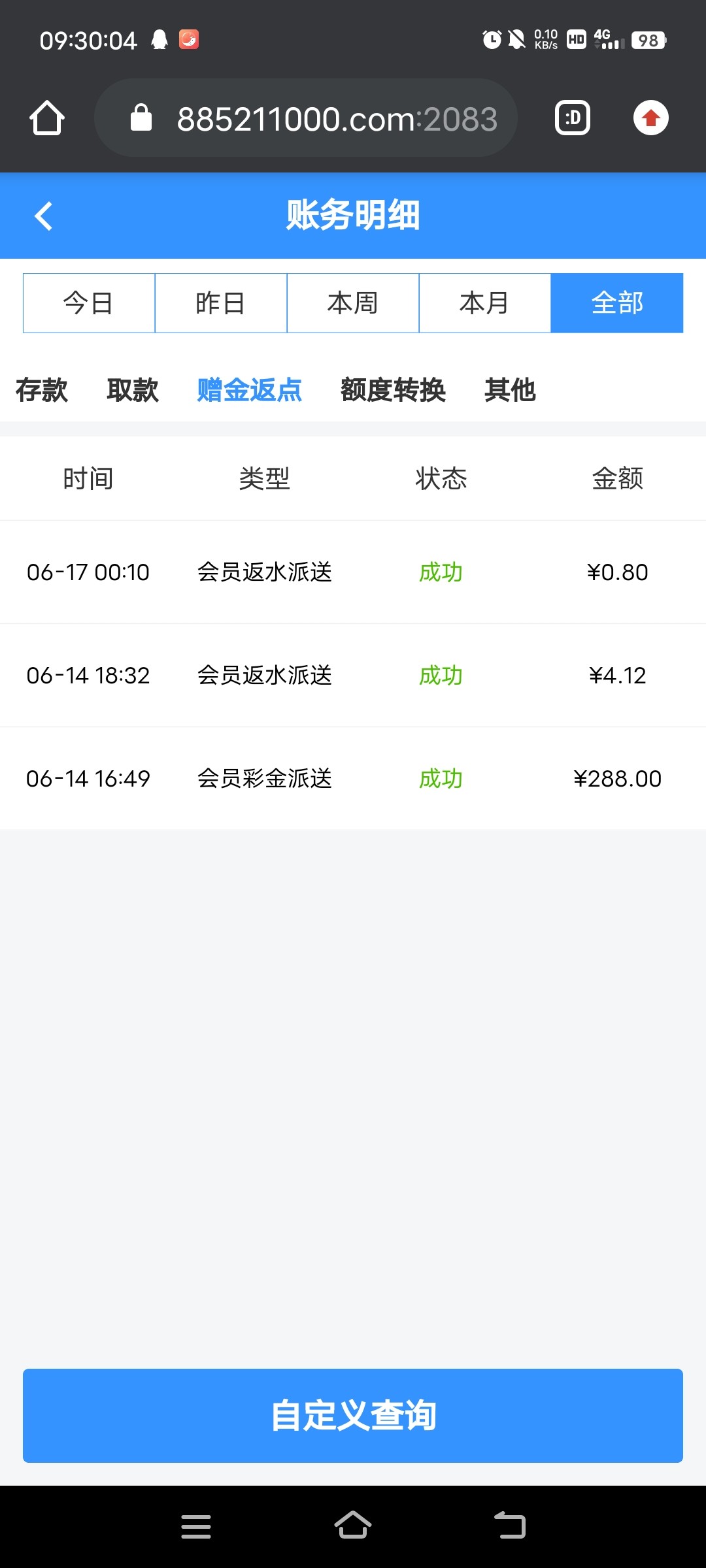Image resolution: width=706 pixels, height=1568 pixels.
Task: Open the 存款 category
Action: pyautogui.click(x=42, y=390)
